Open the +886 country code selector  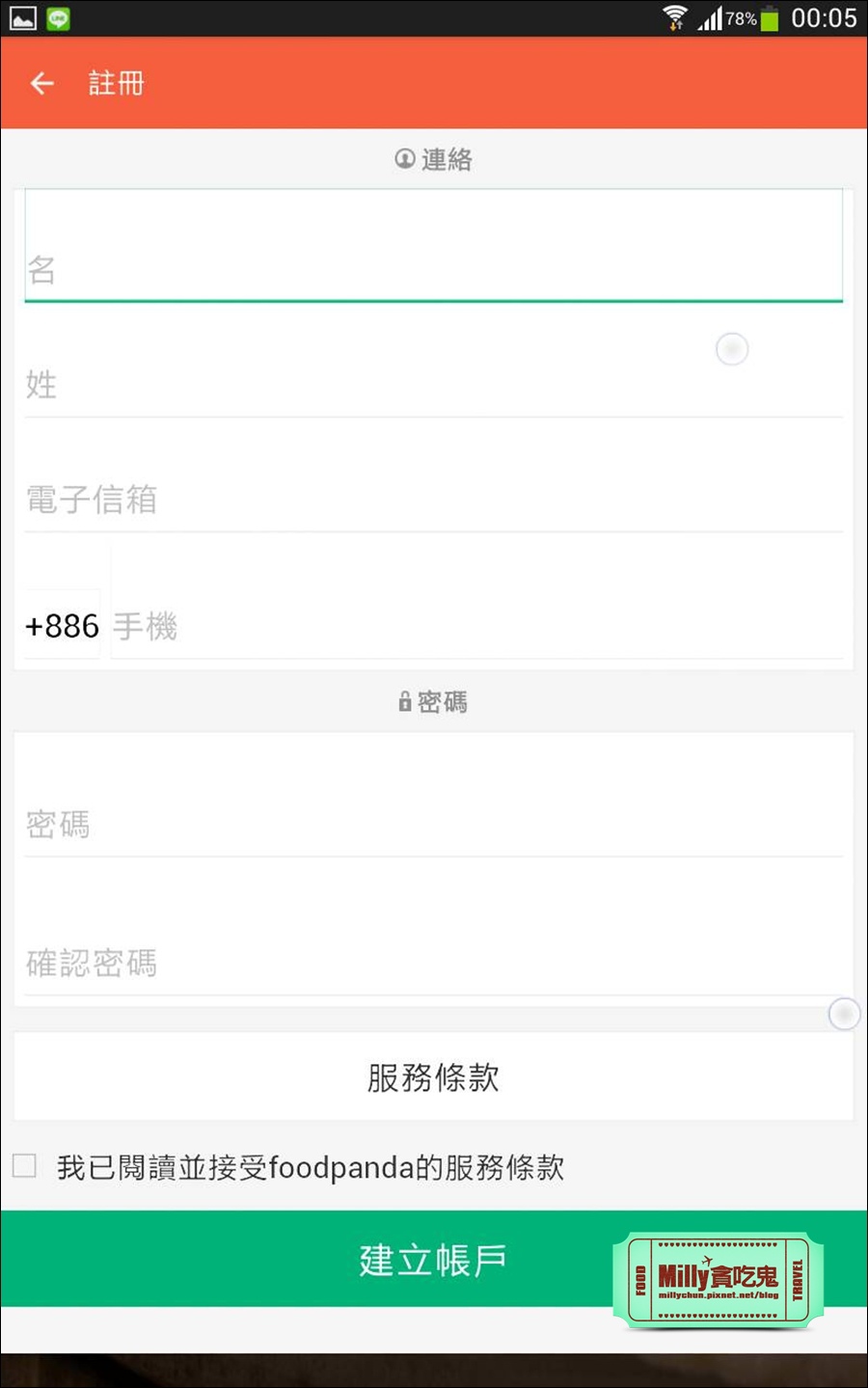[63, 625]
